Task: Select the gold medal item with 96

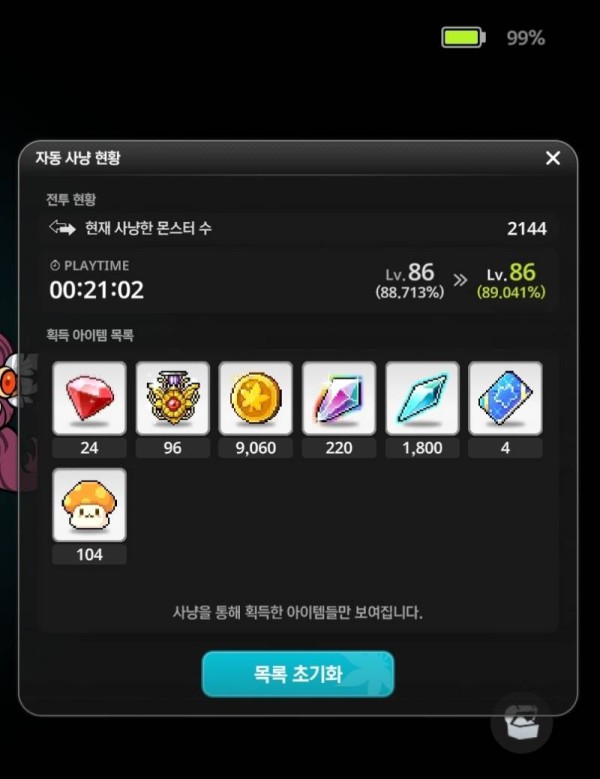Action: pos(173,398)
